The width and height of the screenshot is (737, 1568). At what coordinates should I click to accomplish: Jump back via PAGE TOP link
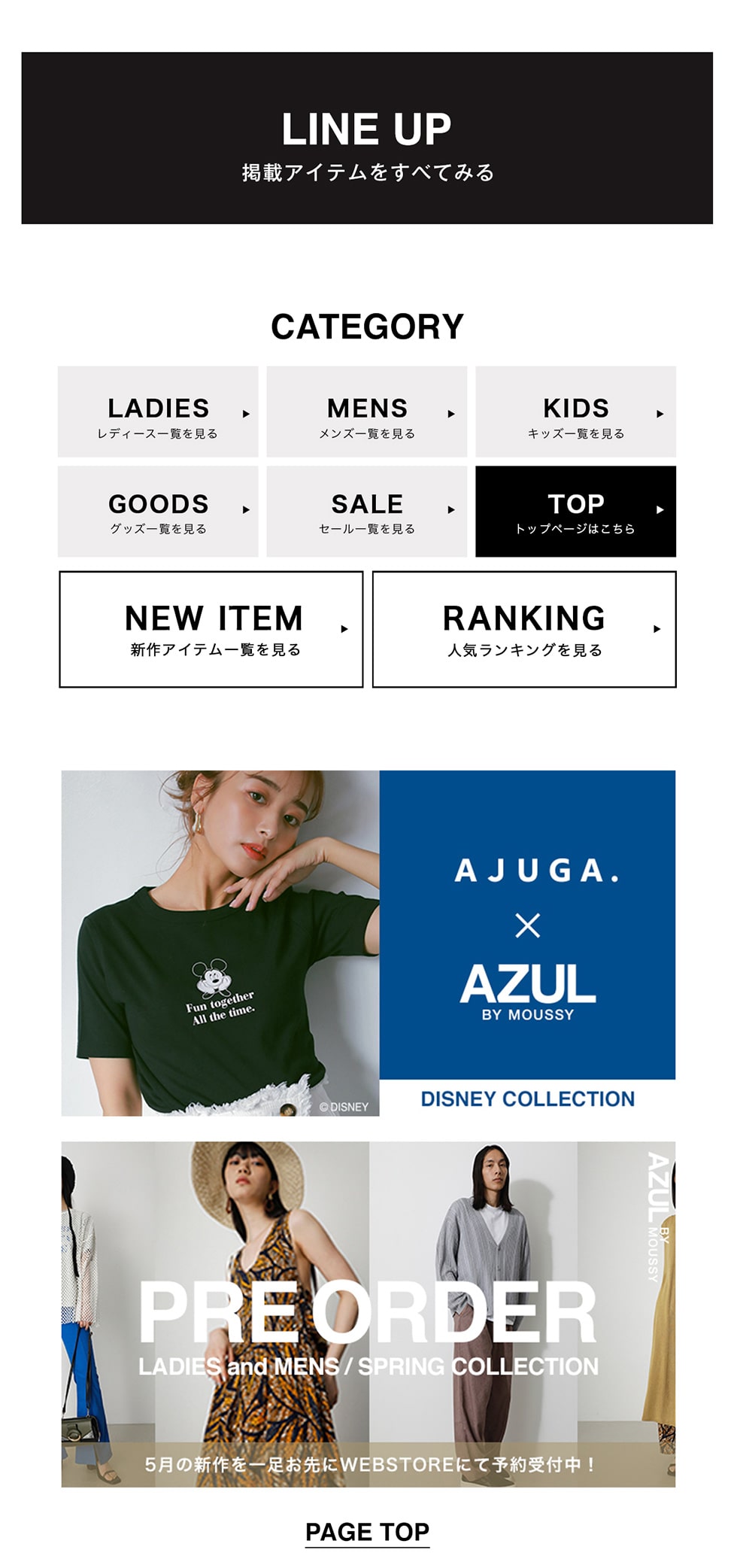point(367,1531)
